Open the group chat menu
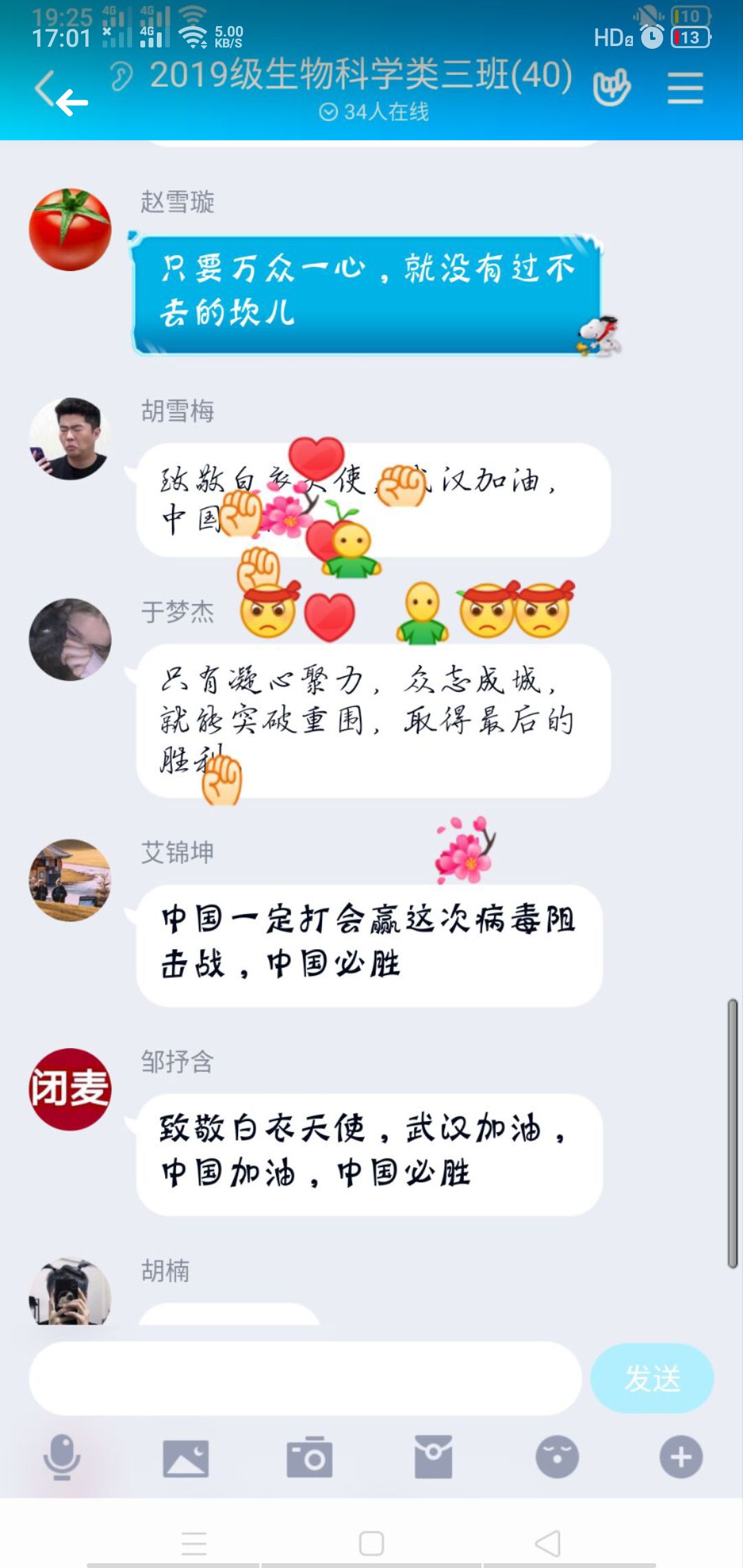This screenshot has width=743, height=1568. (x=685, y=89)
